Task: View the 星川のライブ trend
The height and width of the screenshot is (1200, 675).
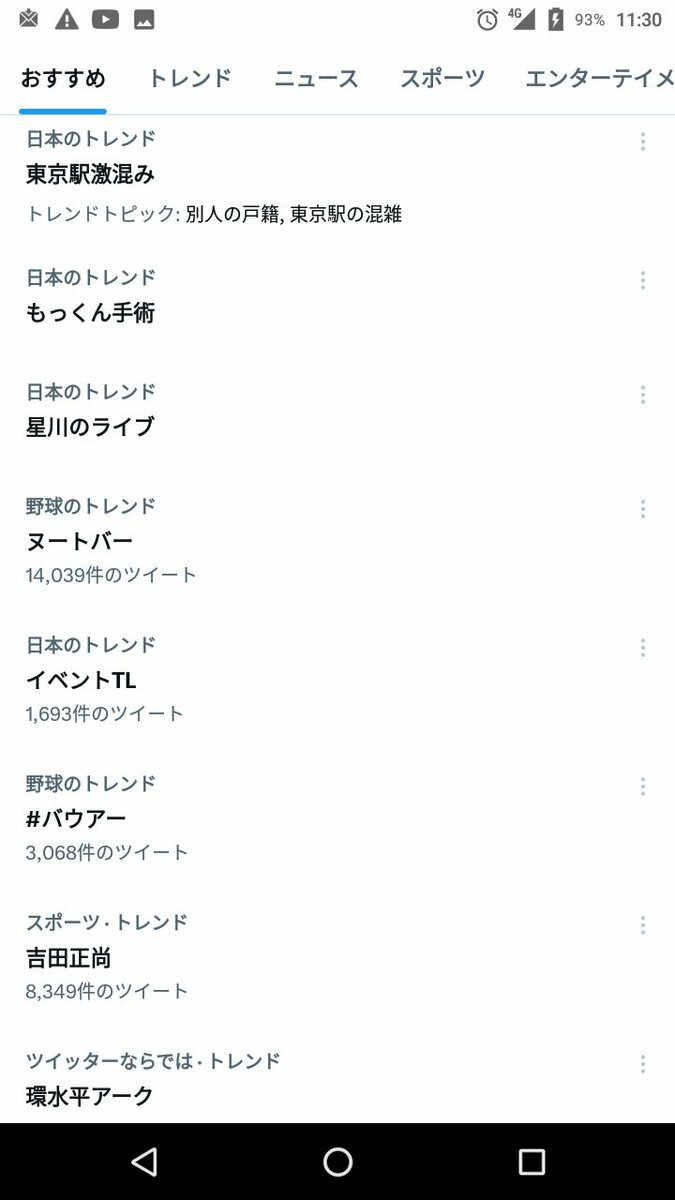Action: (x=90, y=427)
